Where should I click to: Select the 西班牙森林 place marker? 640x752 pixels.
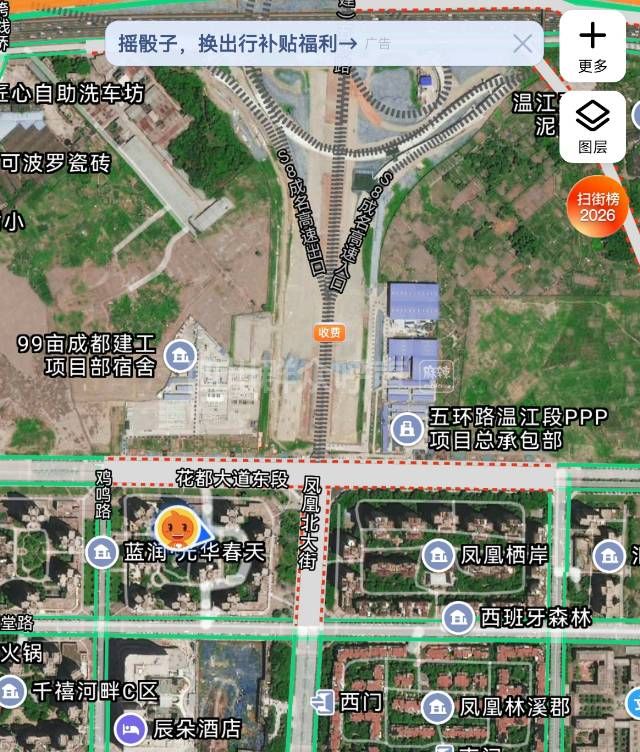pos(458,617)
